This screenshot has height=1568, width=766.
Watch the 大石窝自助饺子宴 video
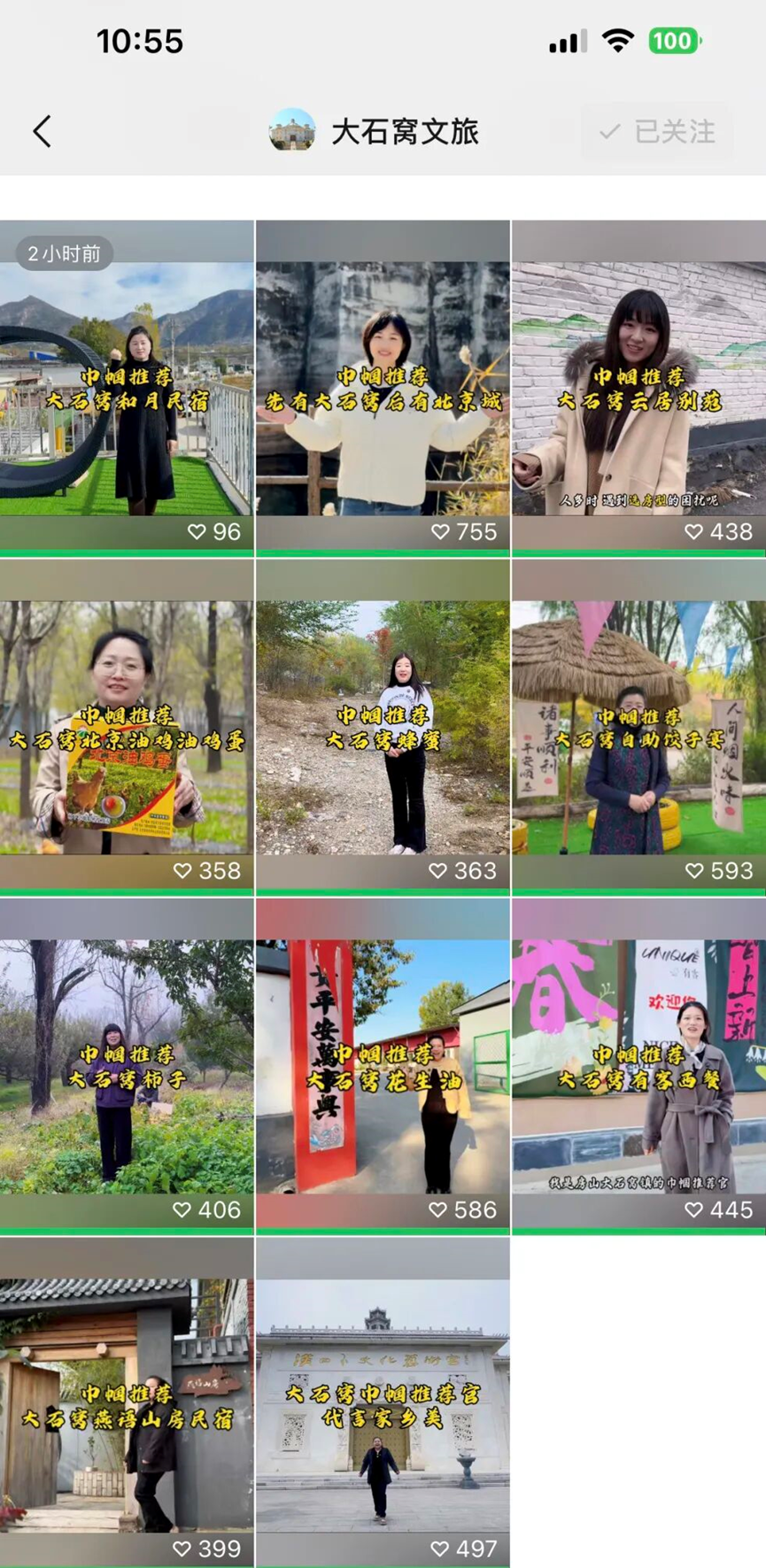click(x=638, y=726)
